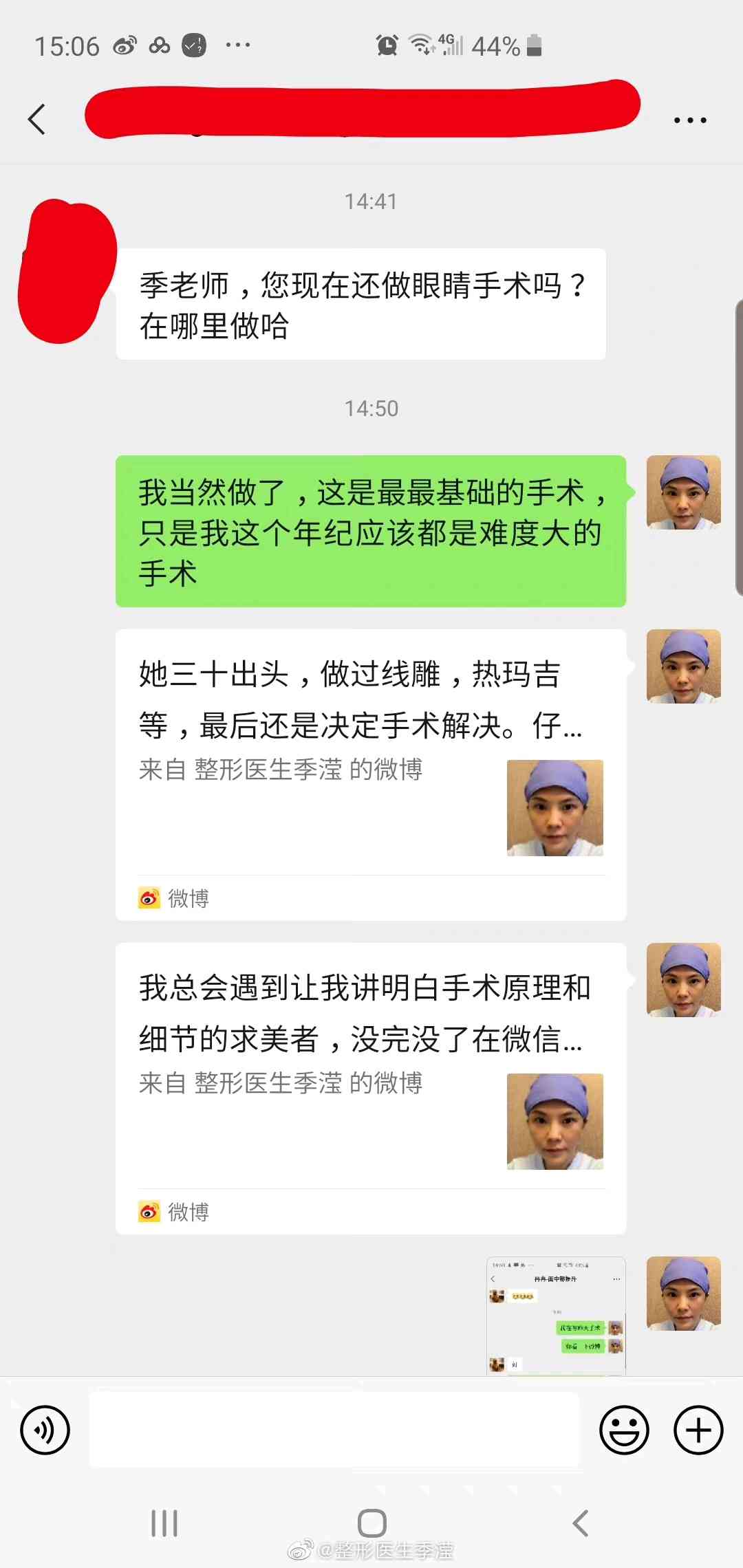Open sender's avatar beside the green message

point(683,492)
